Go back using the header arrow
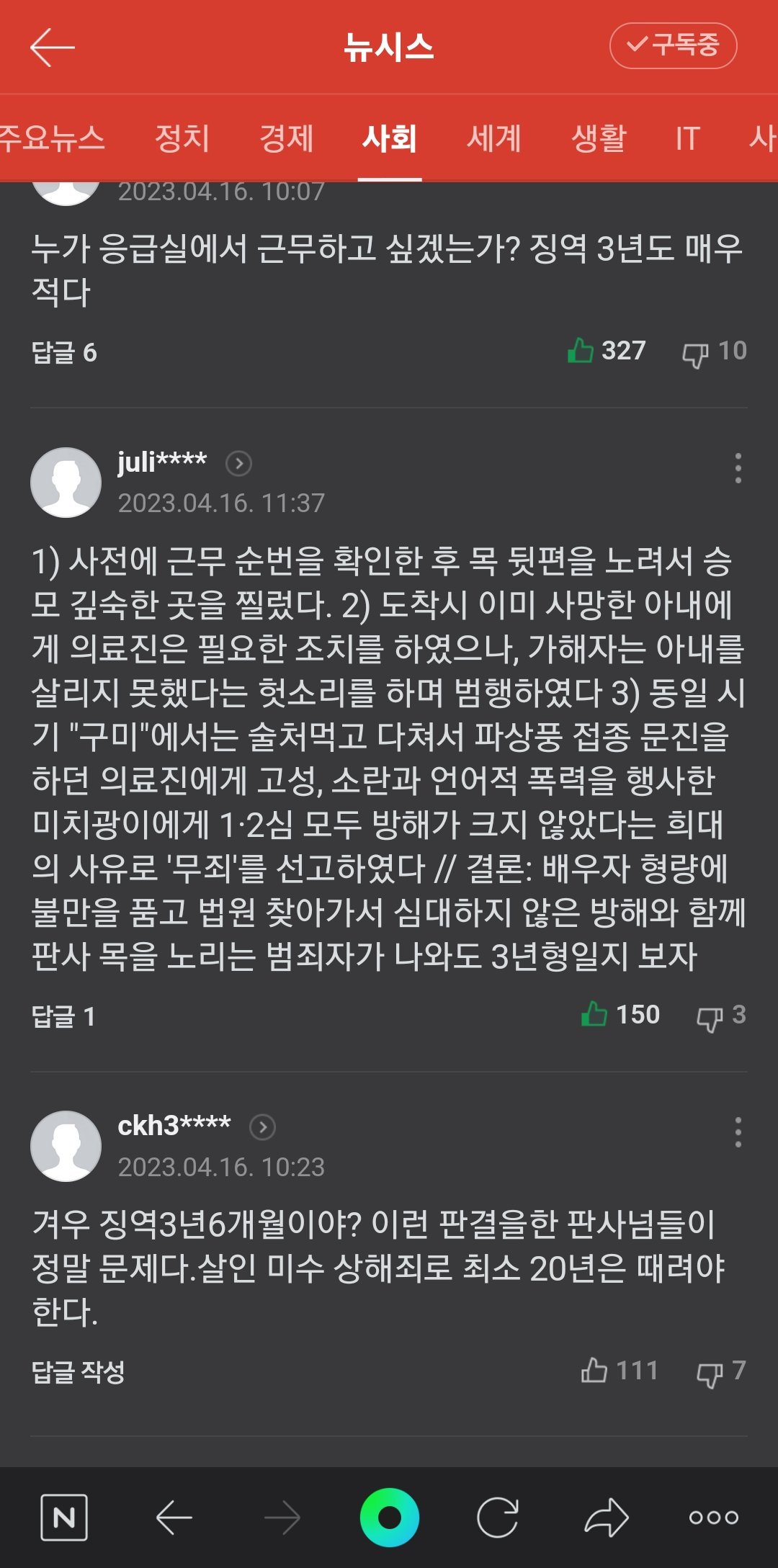778x1568 pixels. 52,48
